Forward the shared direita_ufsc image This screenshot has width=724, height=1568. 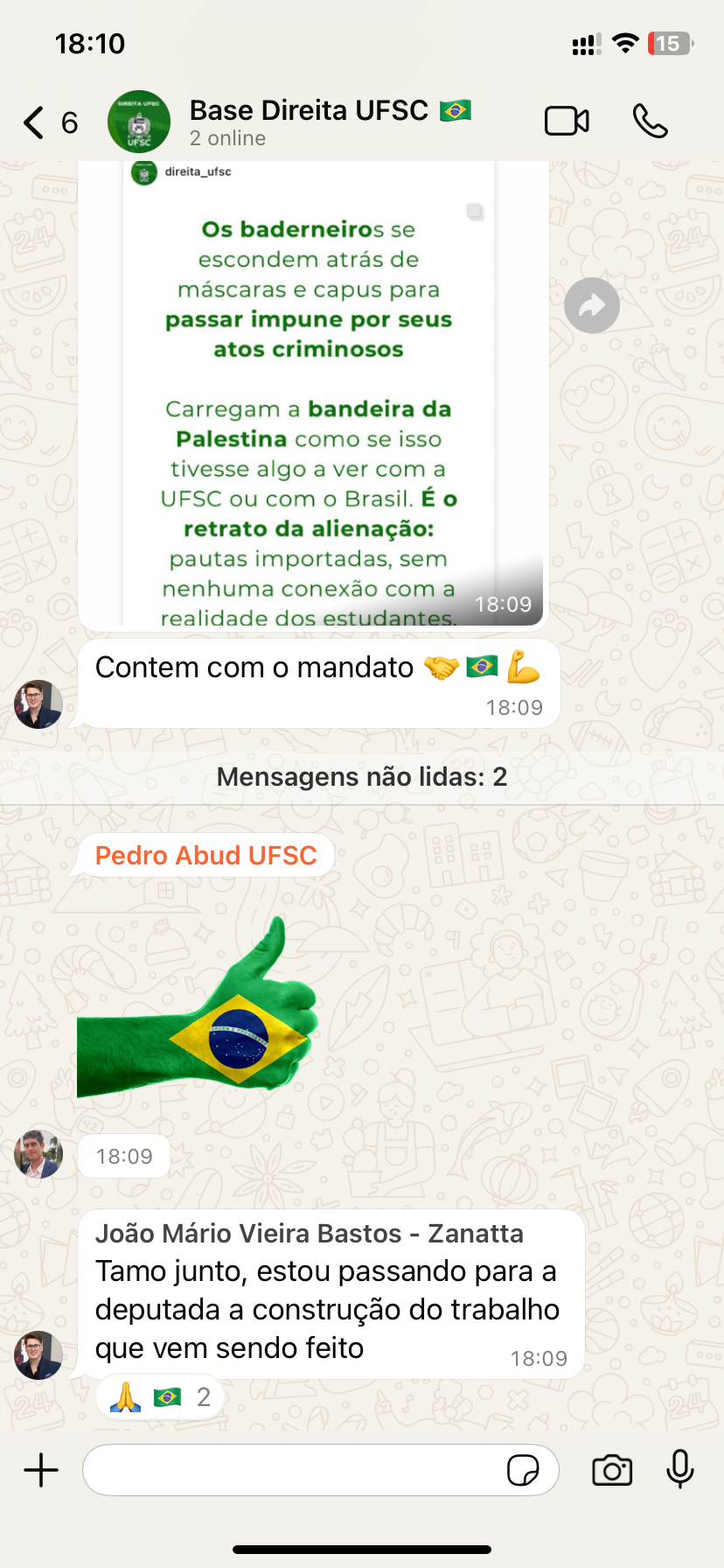592,305
